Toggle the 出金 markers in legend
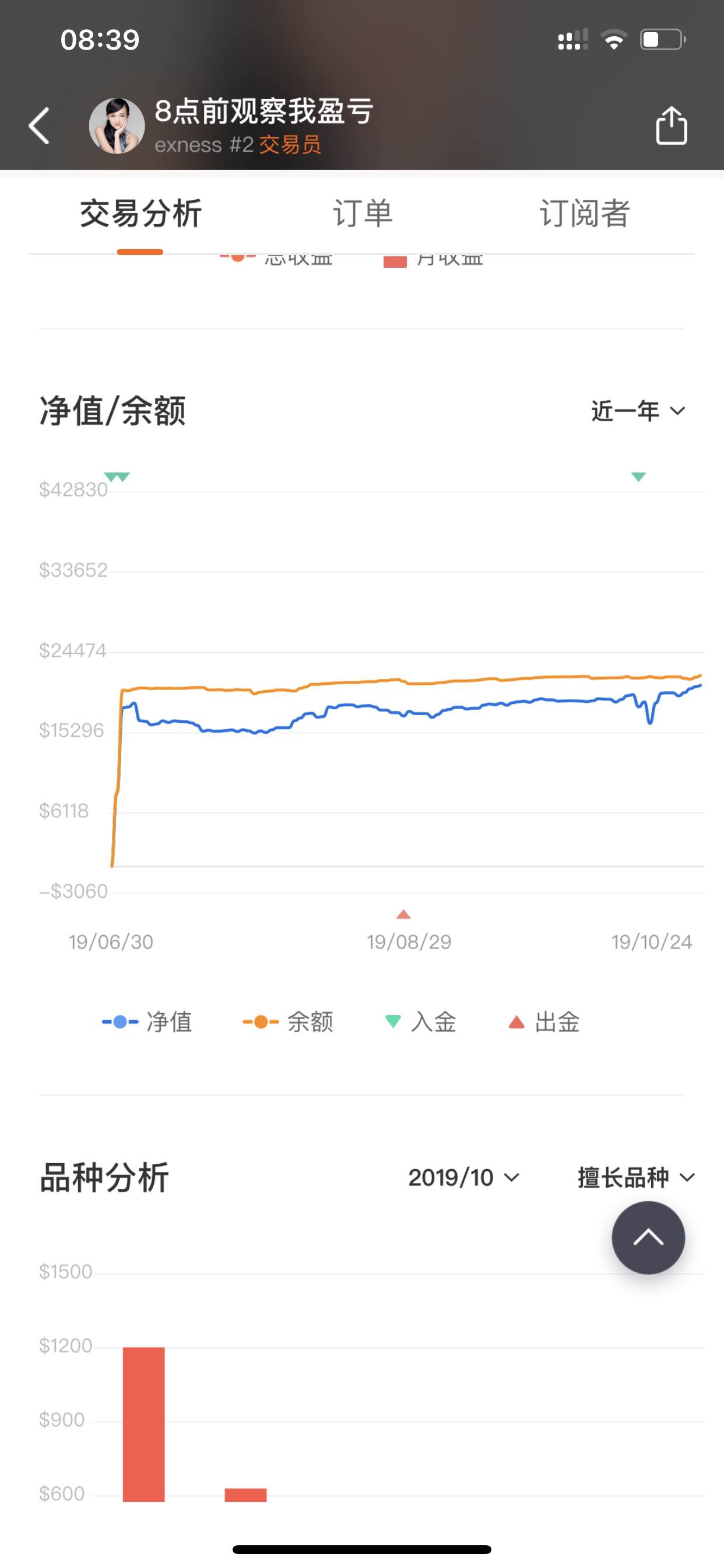724x1568 pixels. (x=544, y=1022)
